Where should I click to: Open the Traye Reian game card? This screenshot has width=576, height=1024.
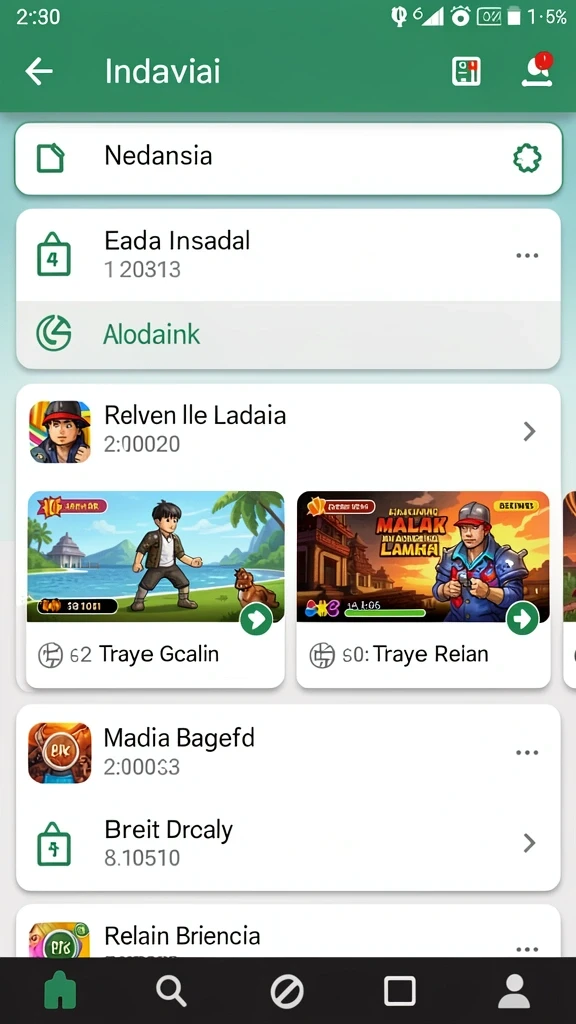(x=423, y=589)
